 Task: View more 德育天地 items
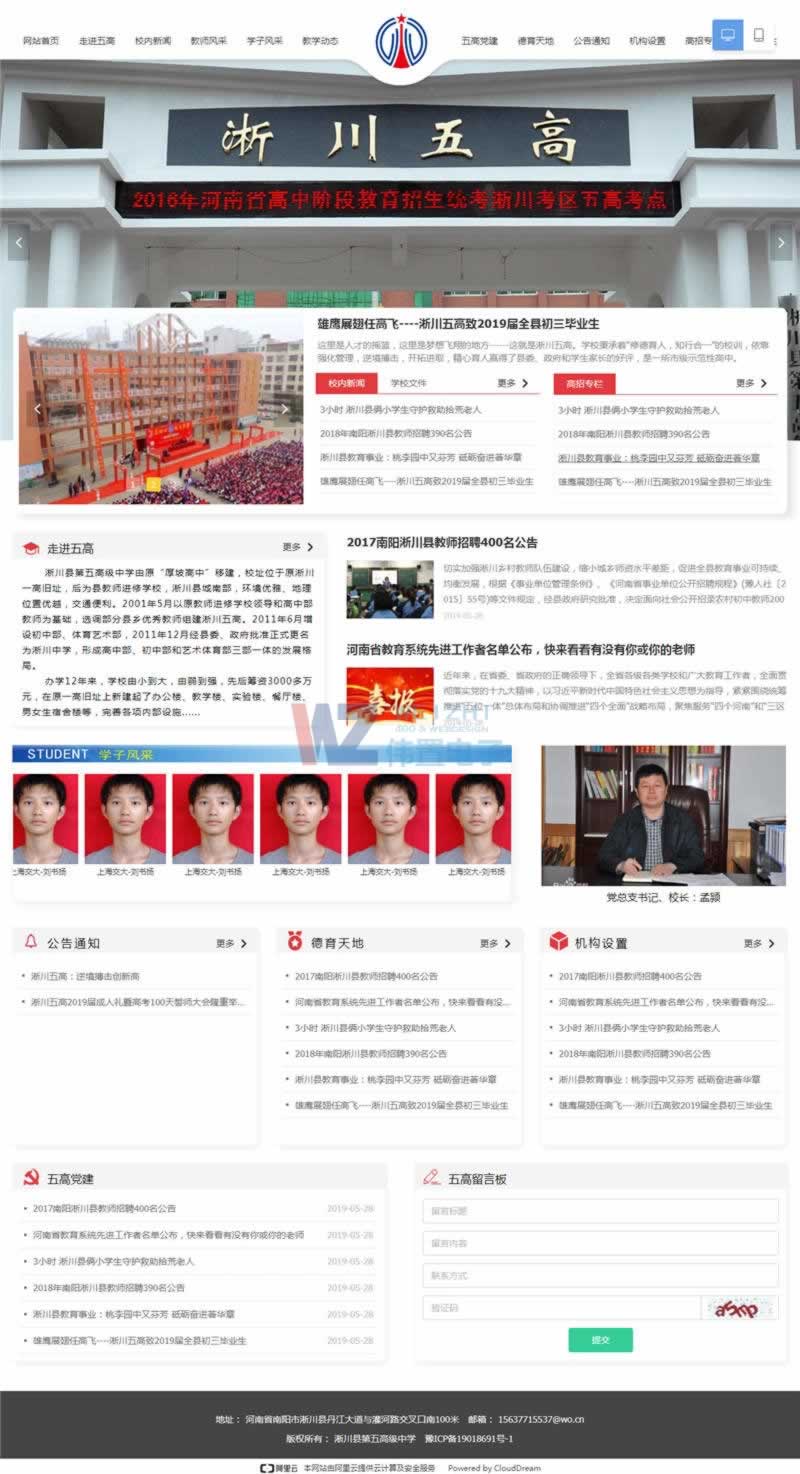495,943
